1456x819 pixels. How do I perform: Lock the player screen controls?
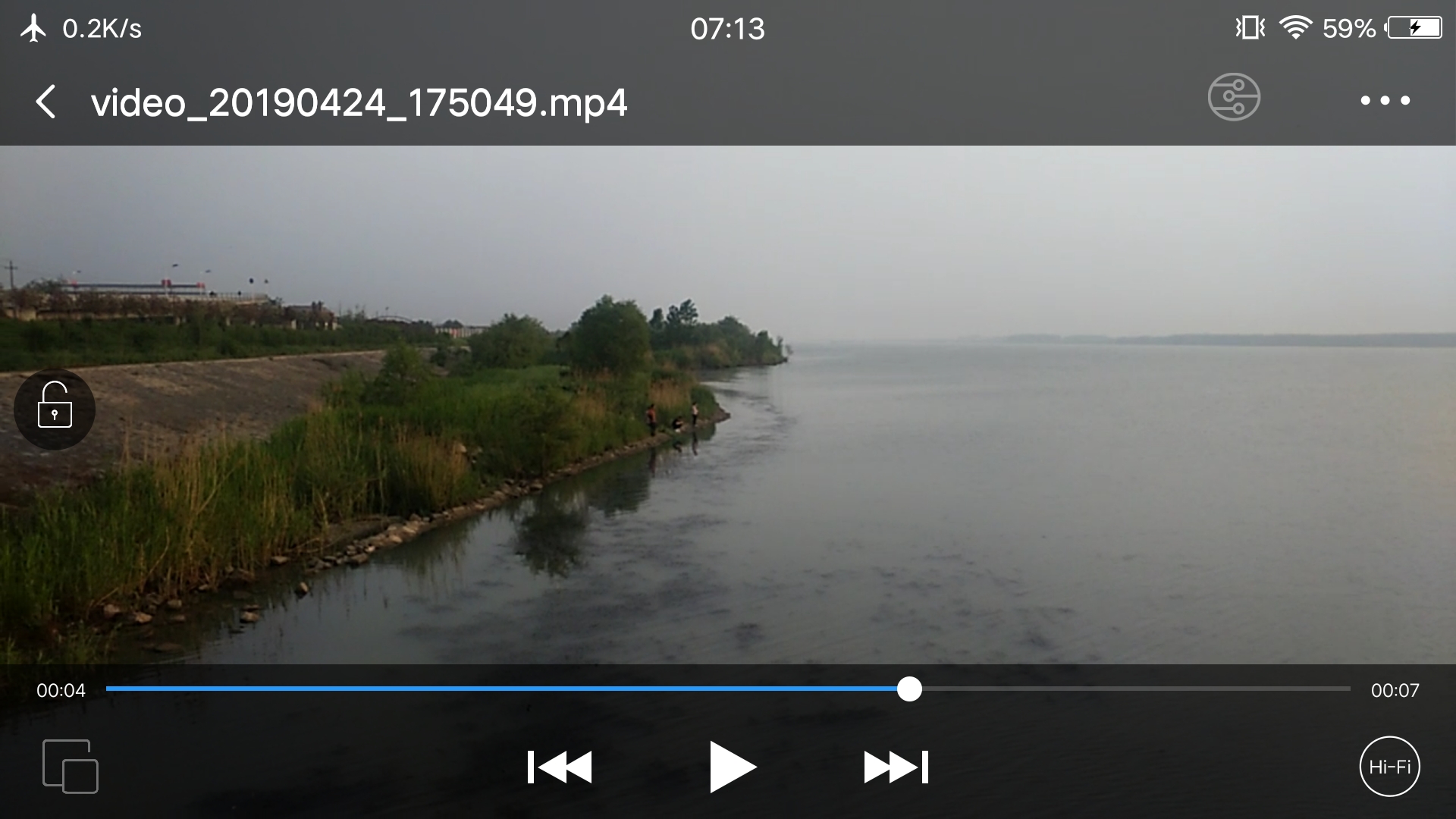pos(55,408)
